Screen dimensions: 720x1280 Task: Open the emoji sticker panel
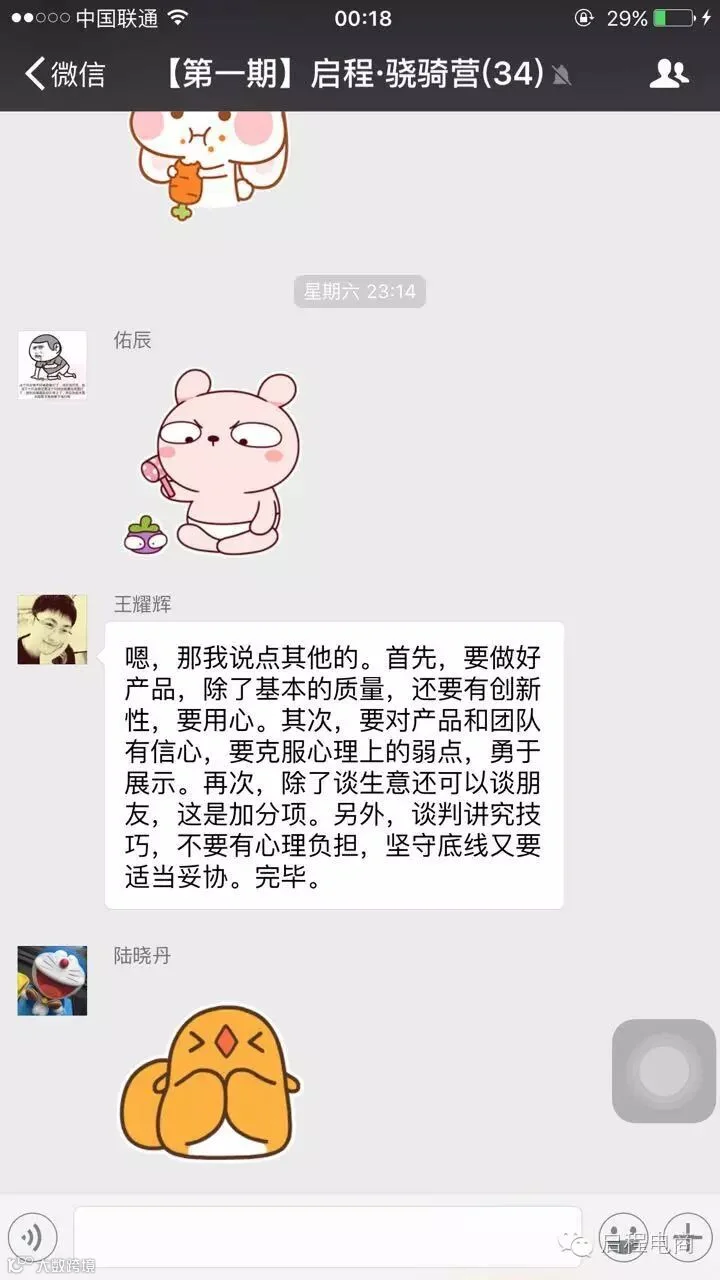tap(624, 1238)
